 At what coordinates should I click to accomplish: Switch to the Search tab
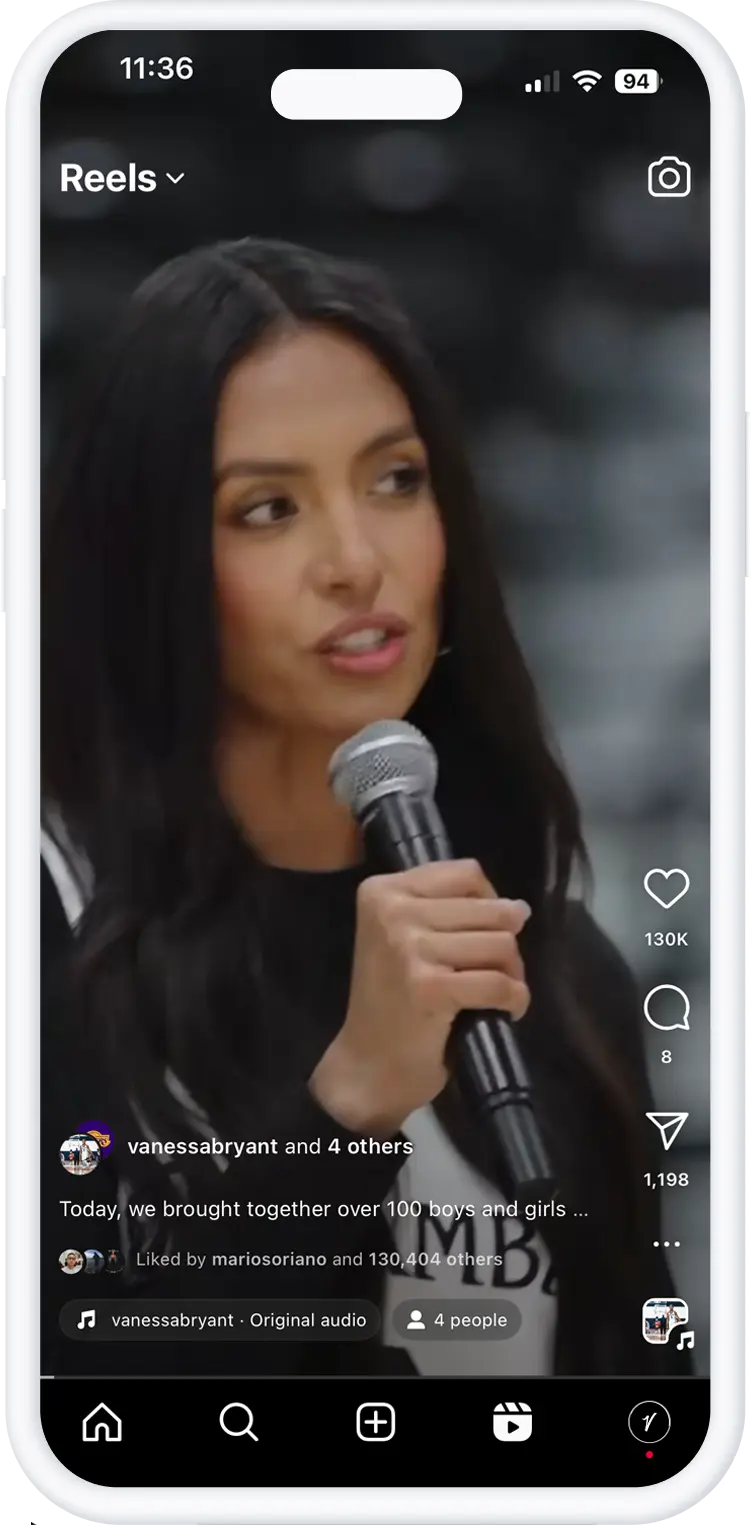coord(238,1422)
